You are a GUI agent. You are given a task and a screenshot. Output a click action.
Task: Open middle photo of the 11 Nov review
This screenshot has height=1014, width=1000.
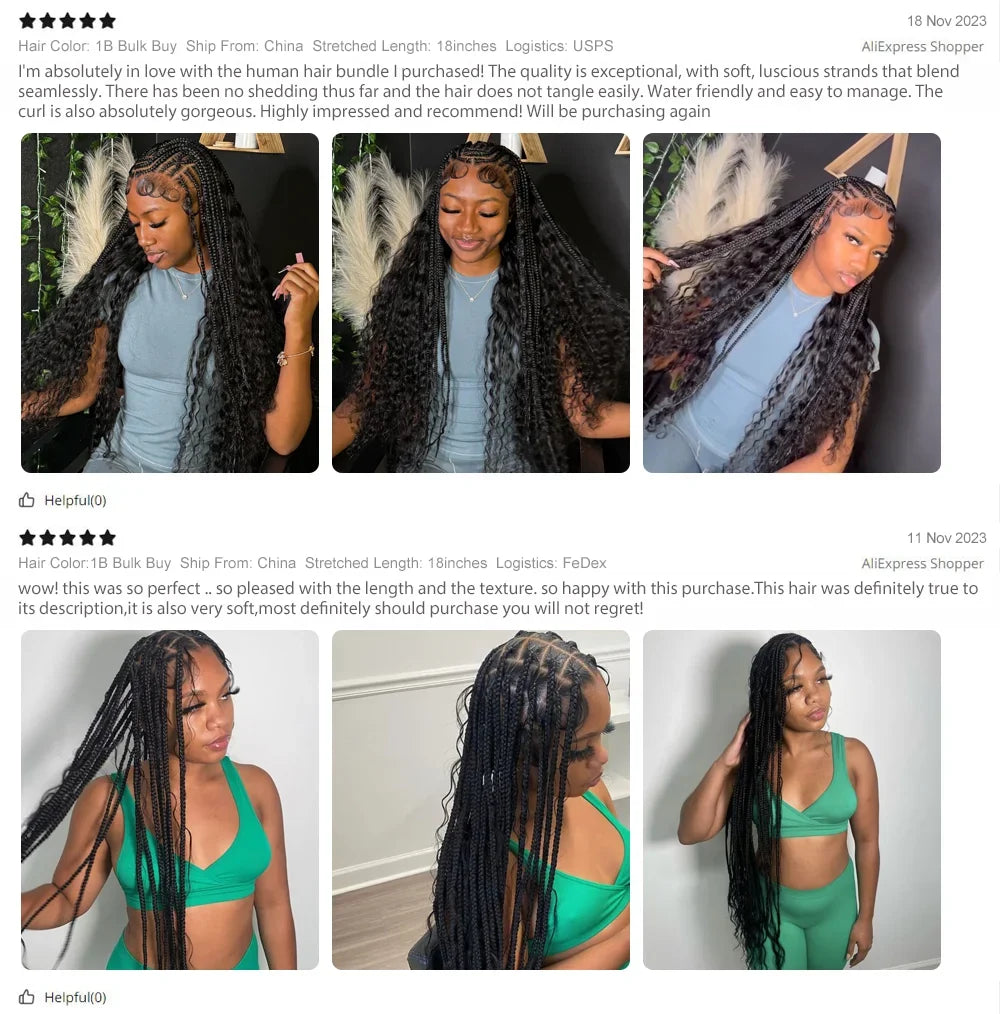[x=481, y=800]
